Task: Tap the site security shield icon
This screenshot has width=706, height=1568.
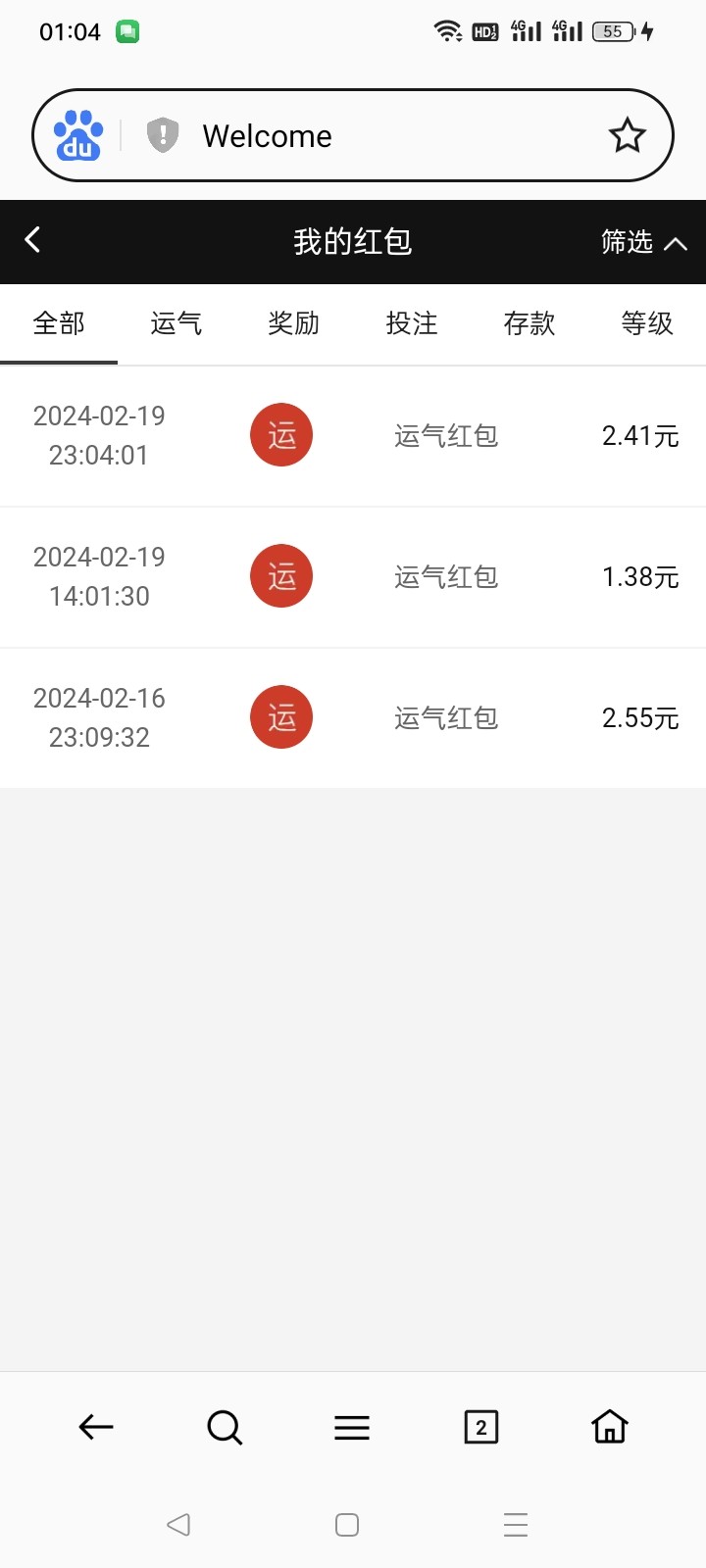Action: [163, 135]
